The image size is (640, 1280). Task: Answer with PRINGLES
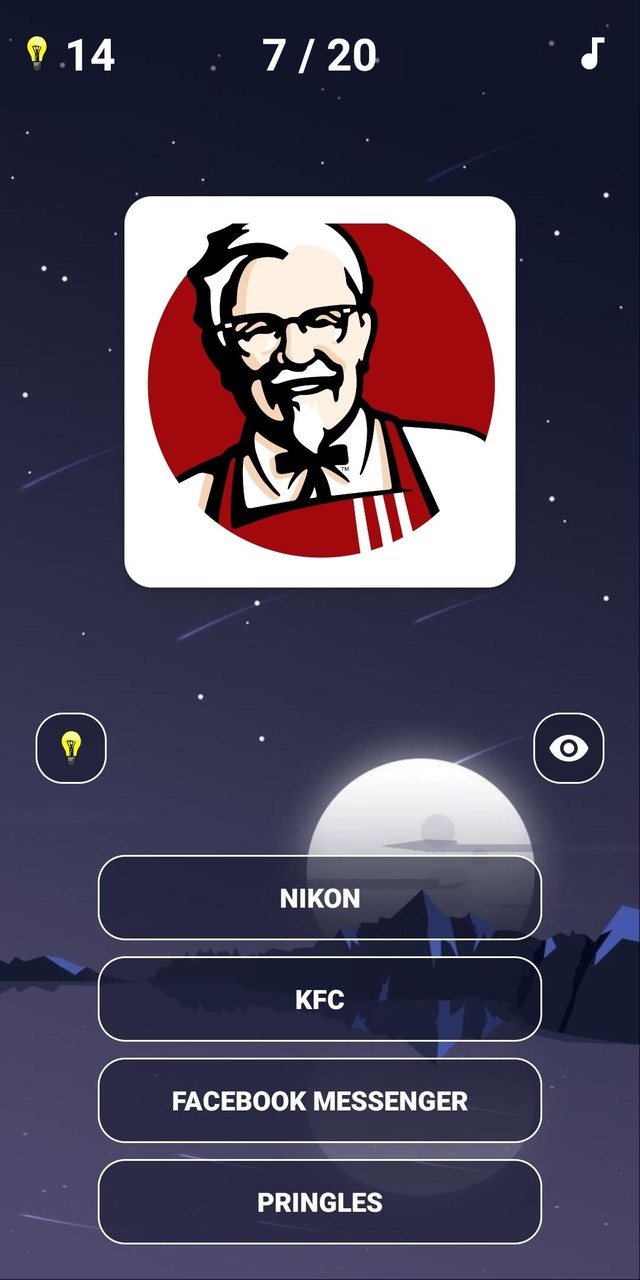pos(320,1202)
